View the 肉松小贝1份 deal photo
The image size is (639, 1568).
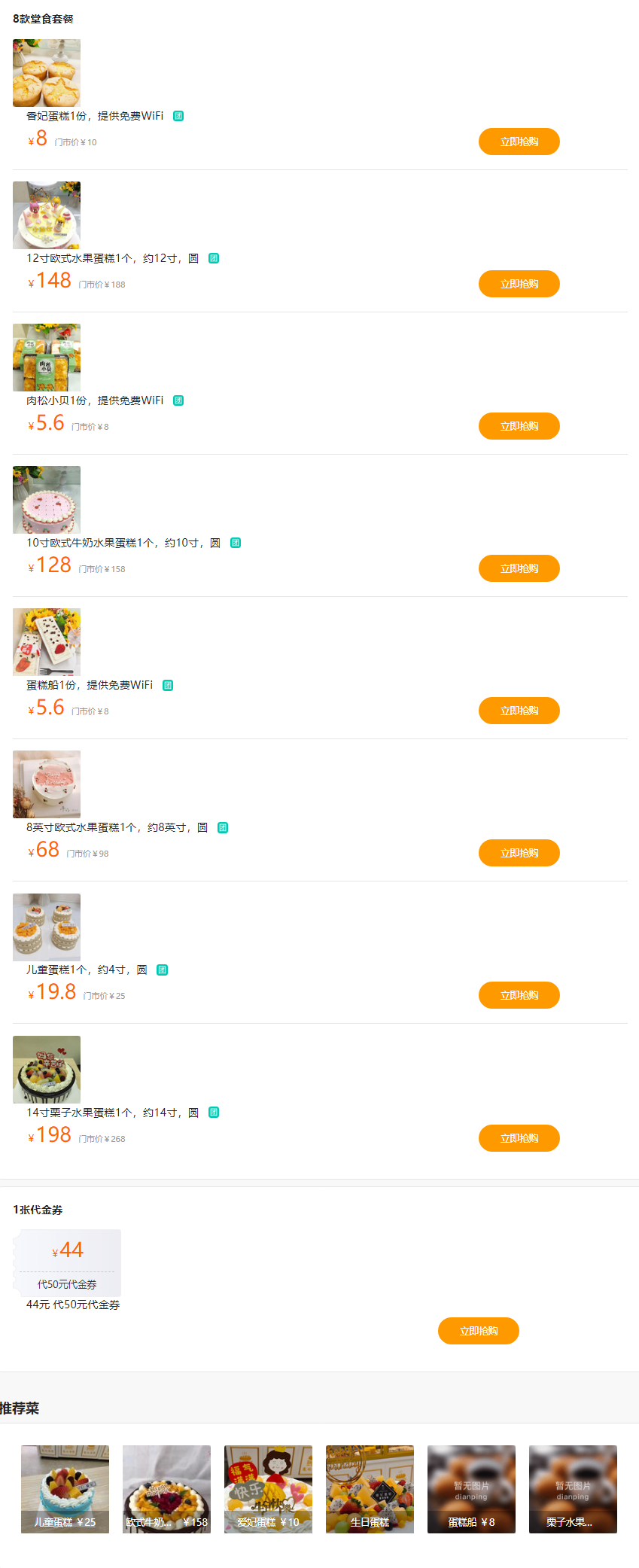(x=47, y=358)
